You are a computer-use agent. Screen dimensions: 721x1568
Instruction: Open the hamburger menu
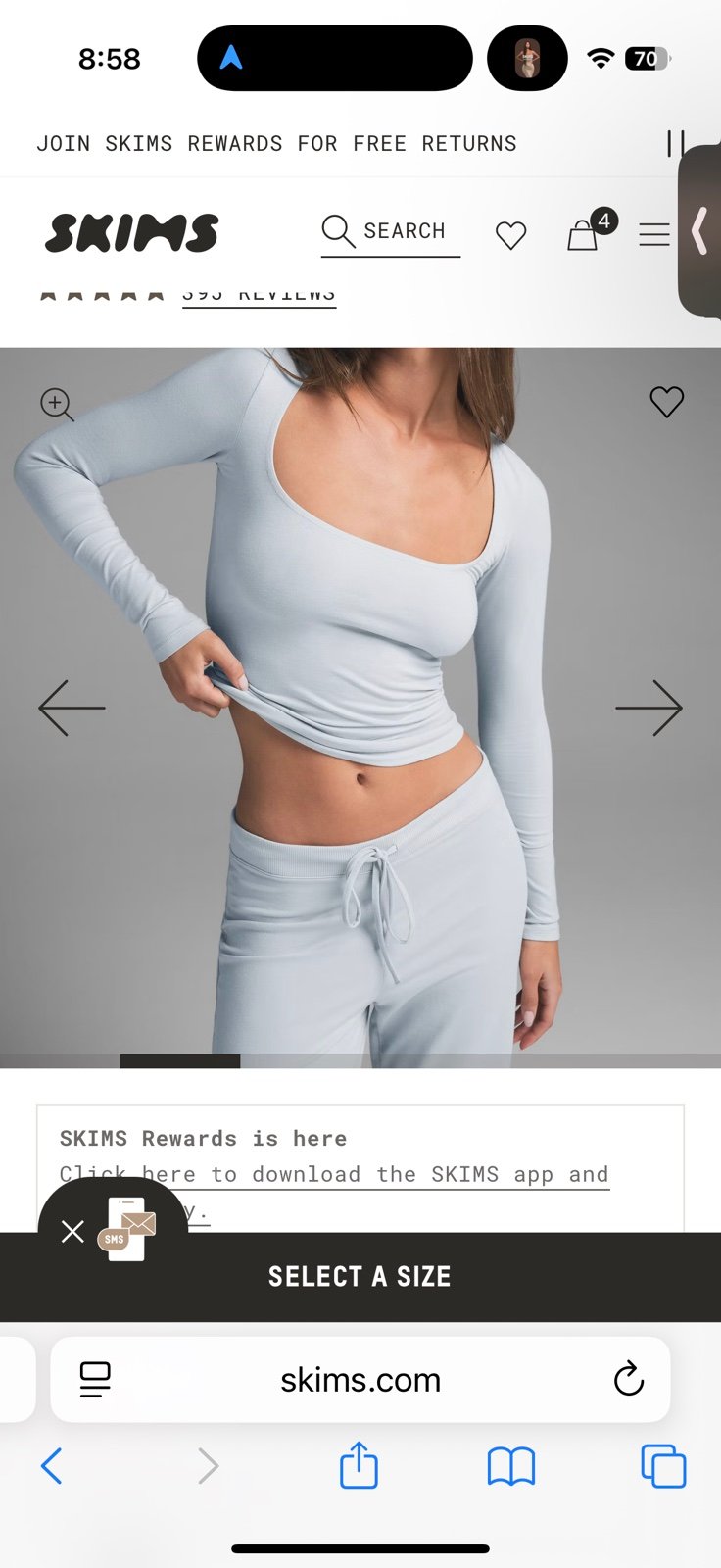point(654,235)
